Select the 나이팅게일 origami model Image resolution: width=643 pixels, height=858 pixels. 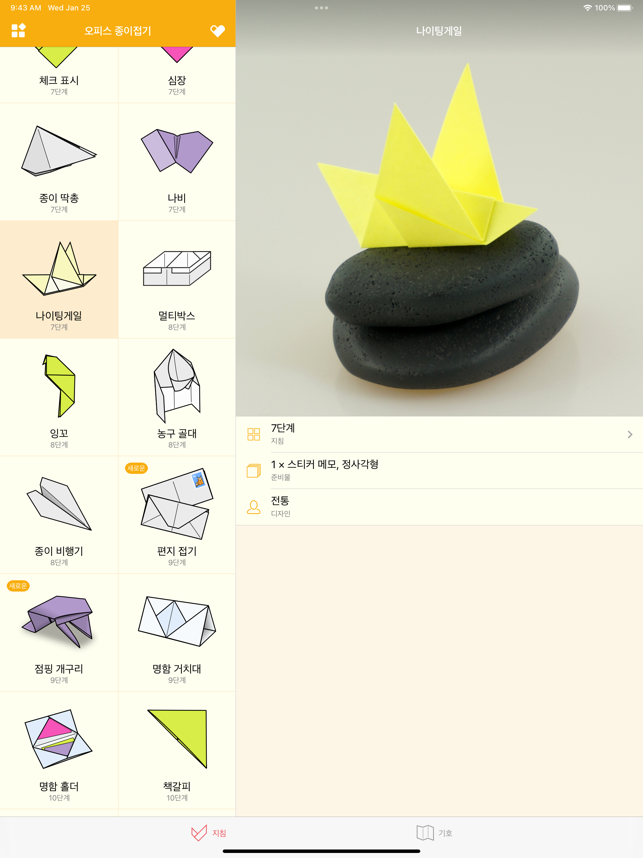[x=59, y=280]
